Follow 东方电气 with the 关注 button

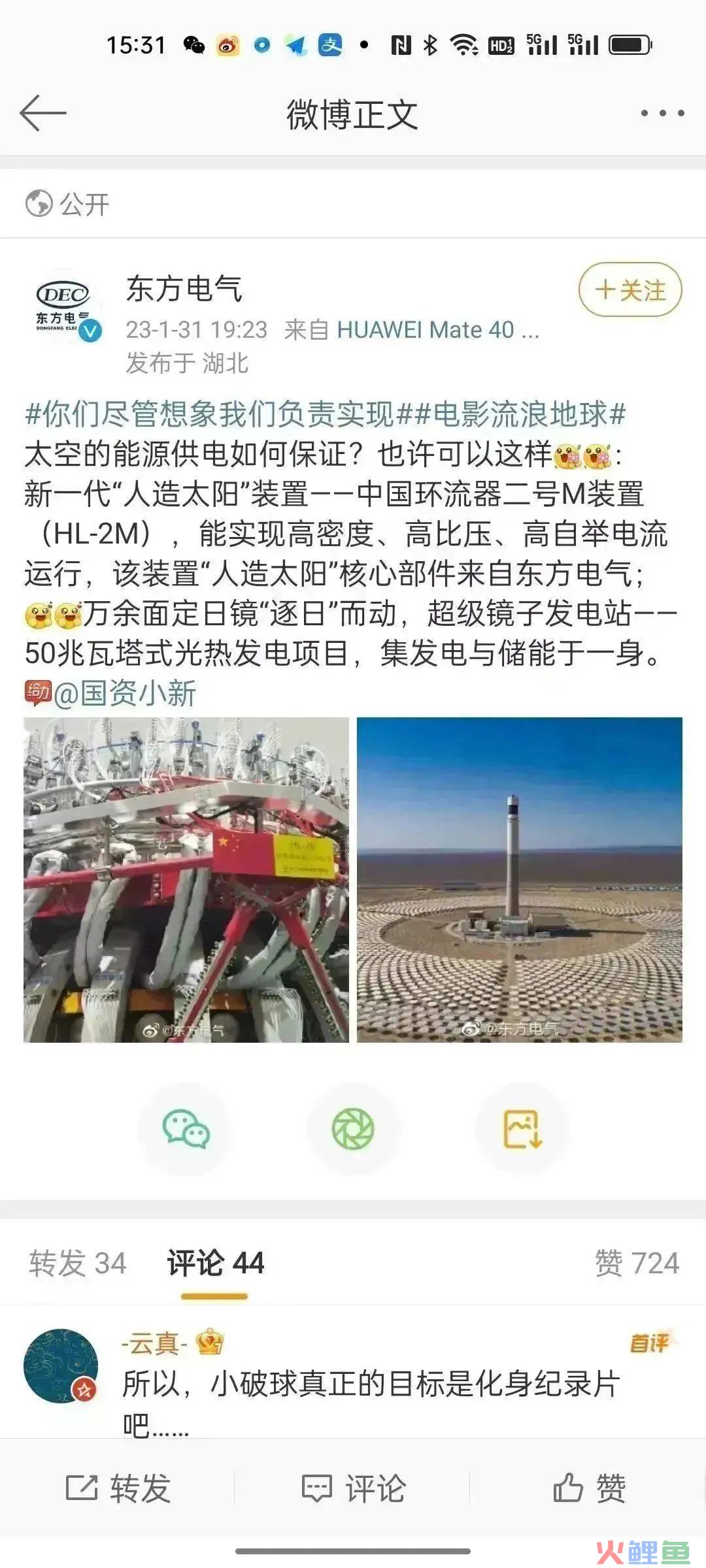[x=630, y=290]
